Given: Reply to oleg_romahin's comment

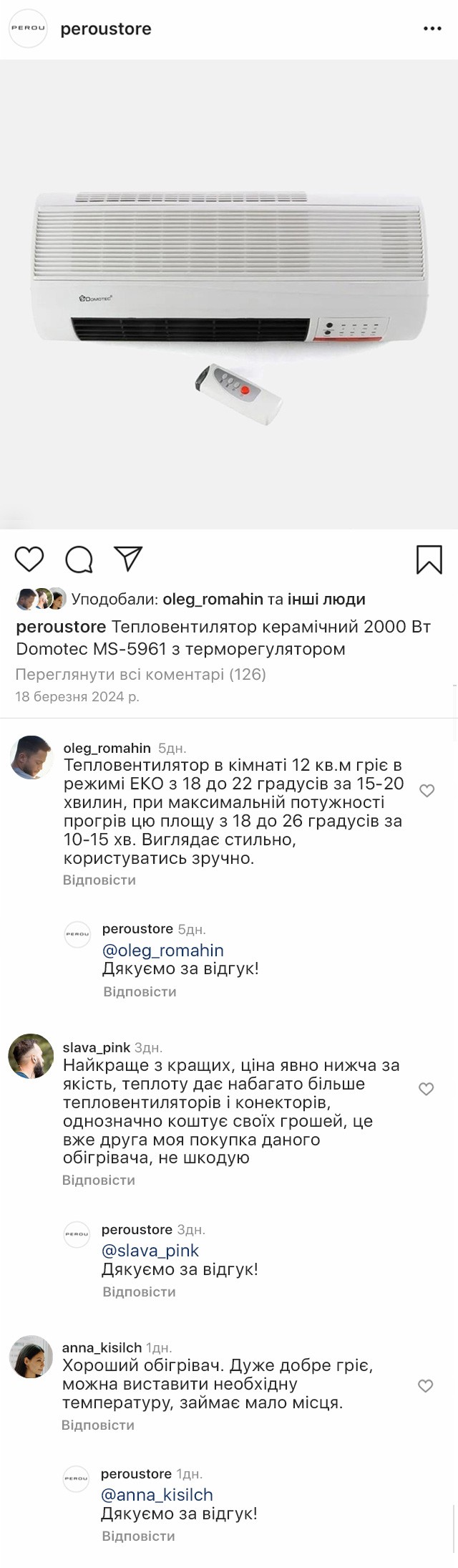Looking at the screenshot, I should [x=99, y=880].
